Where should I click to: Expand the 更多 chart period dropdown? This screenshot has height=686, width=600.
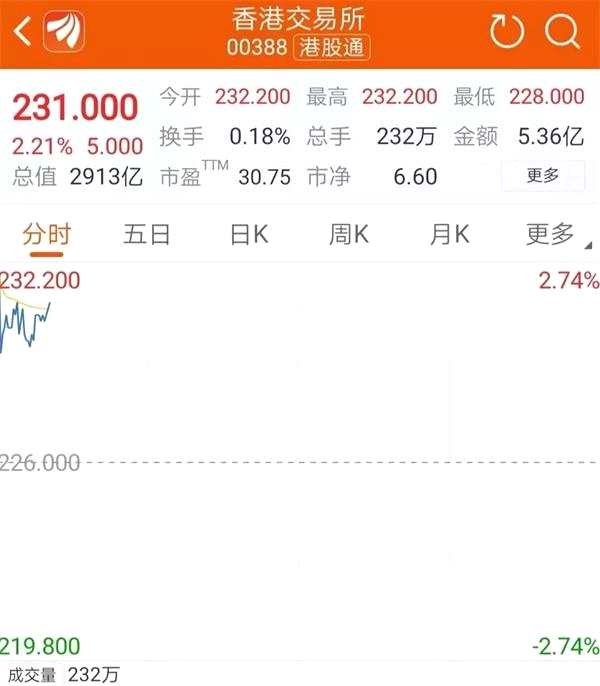(551, 236)
